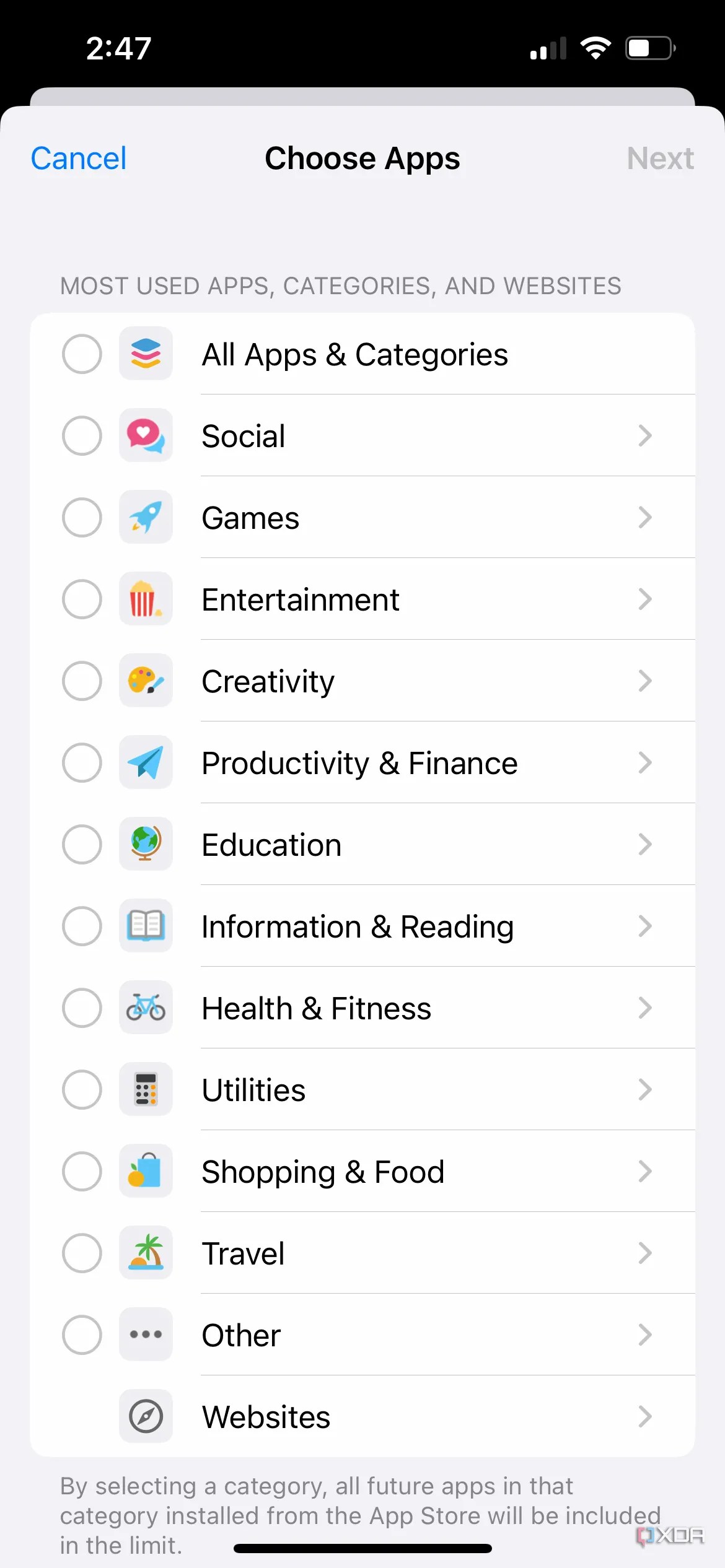Tap the Creativity paint palette icon
This screenshot has height=1568, width=725.
[x=145, y=681]
